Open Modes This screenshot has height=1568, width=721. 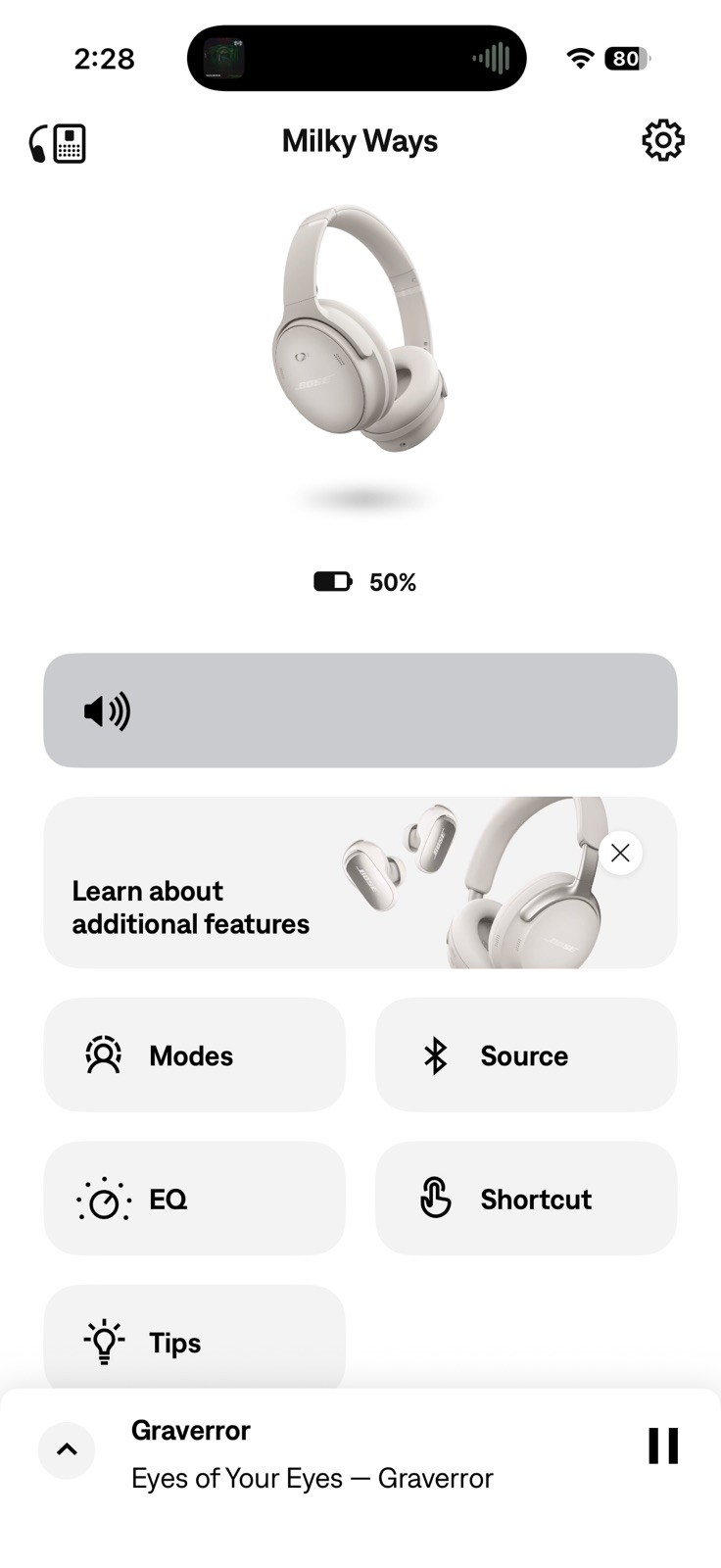click(x=194, y=1055)
